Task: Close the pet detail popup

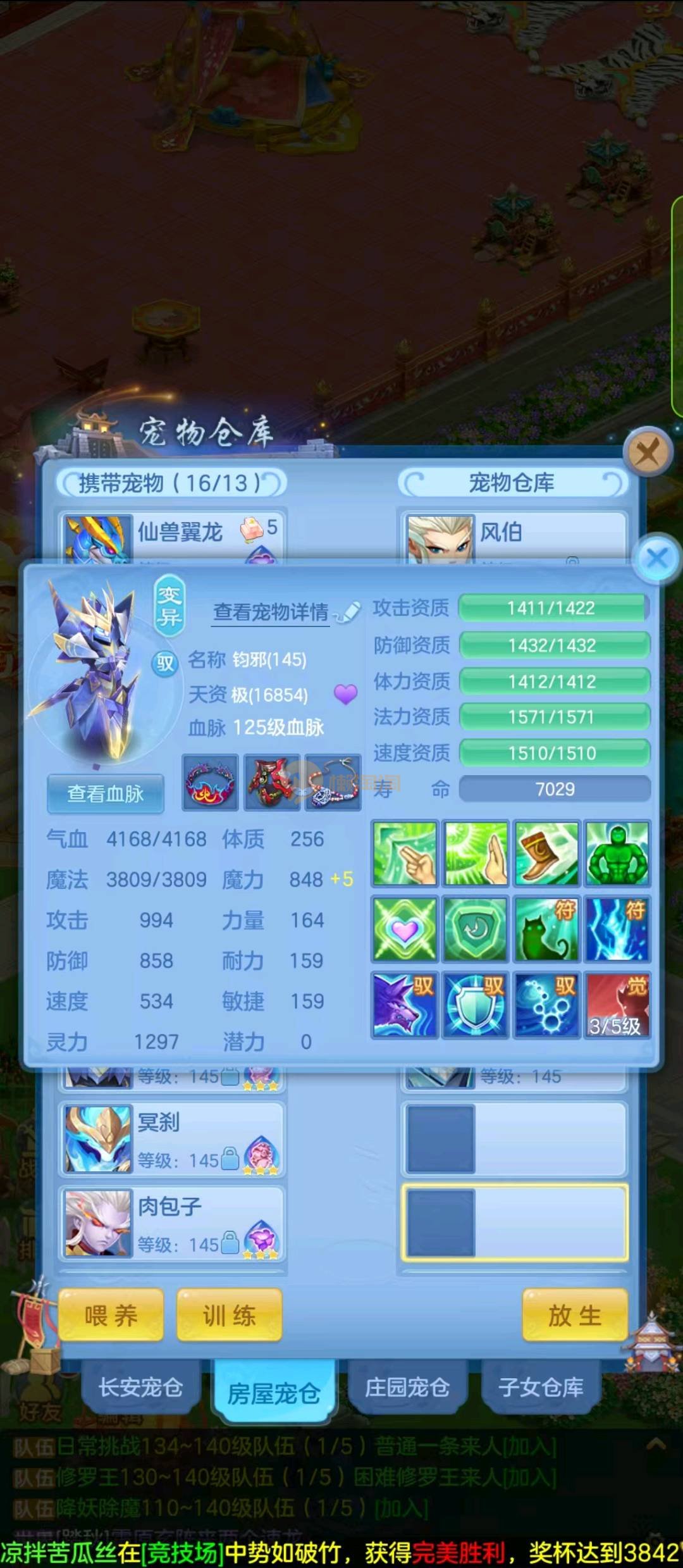Action: pos(657,558)
